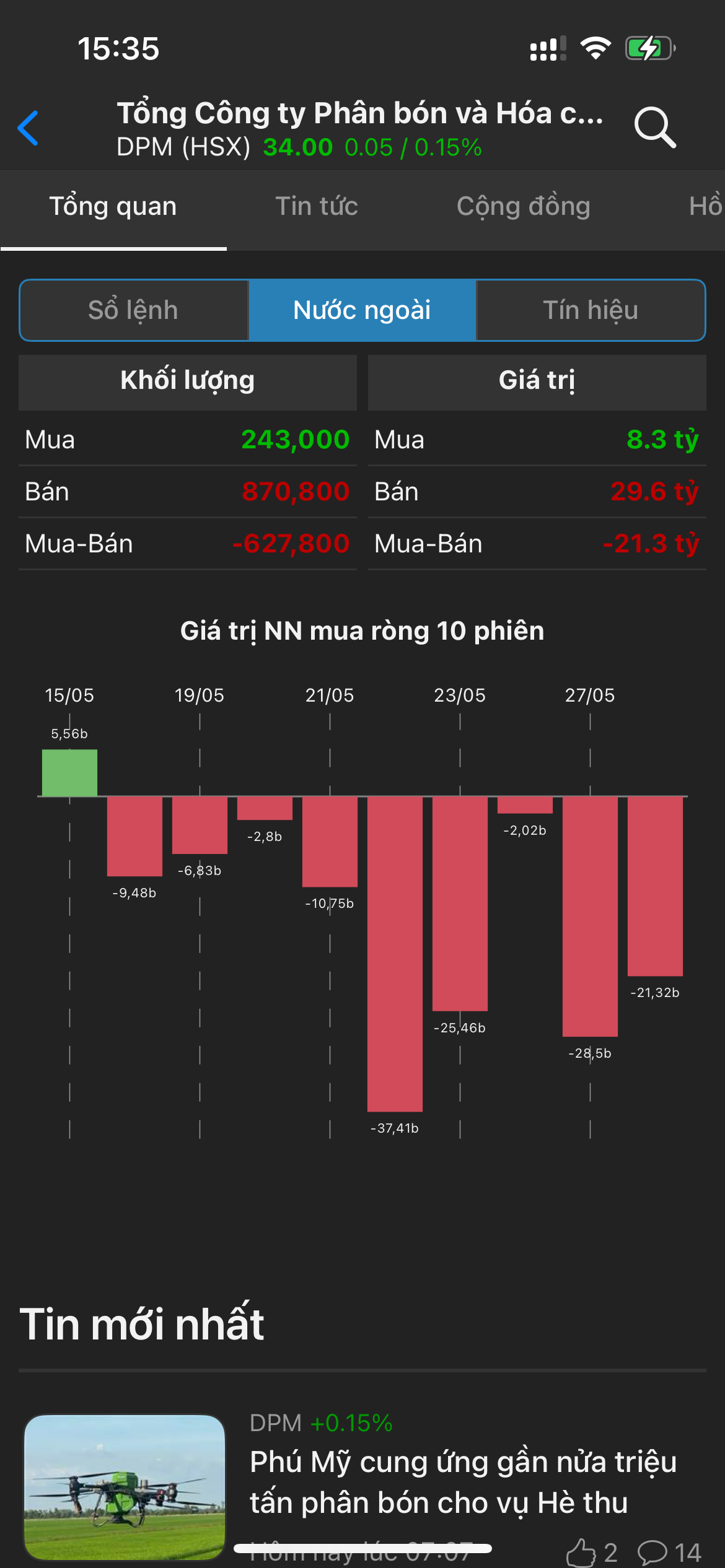Image resolution: width=725 pixels, height=1568 pixels.
Task: Like the Phú Mỹ news article
Action: pyautogui.click(x=581, y=1552)
